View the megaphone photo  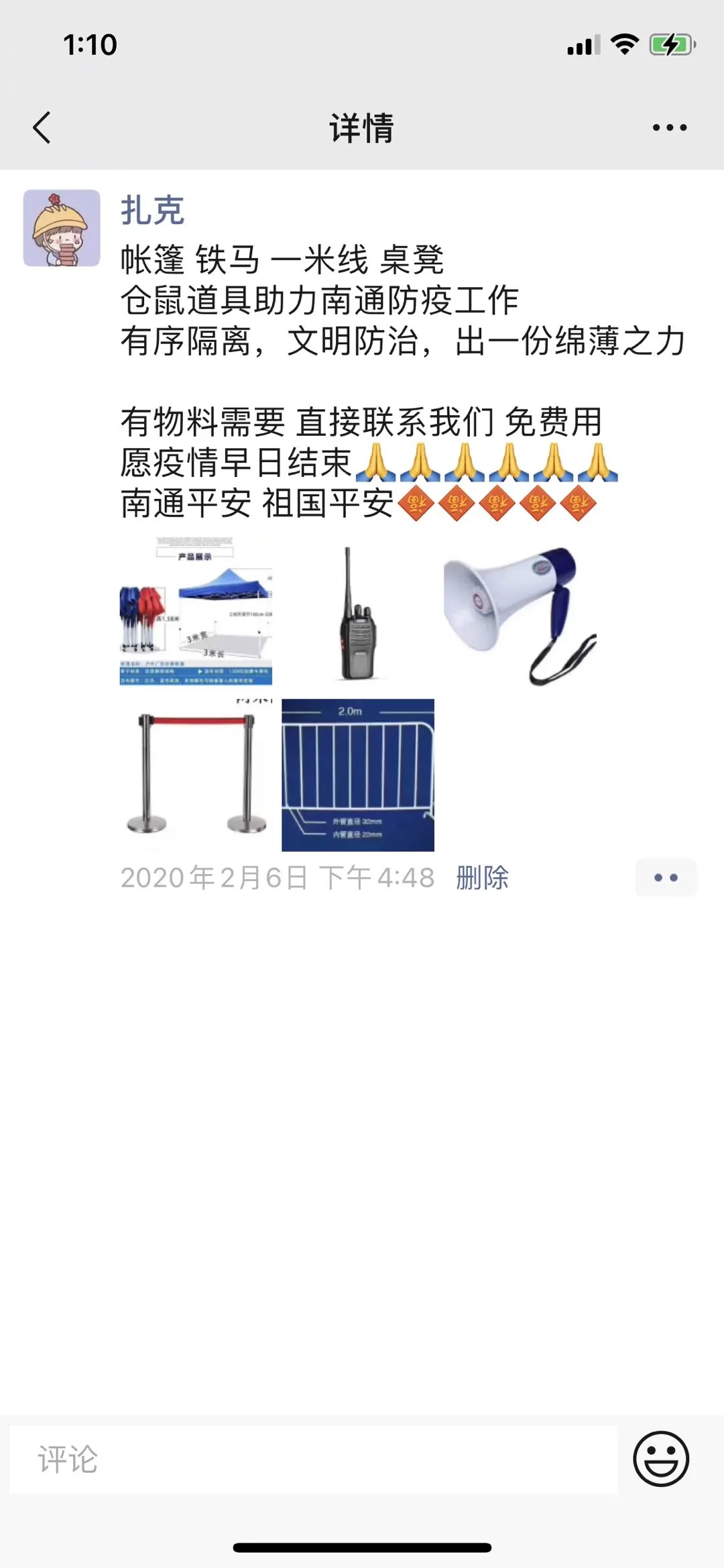tap(520, 612)
